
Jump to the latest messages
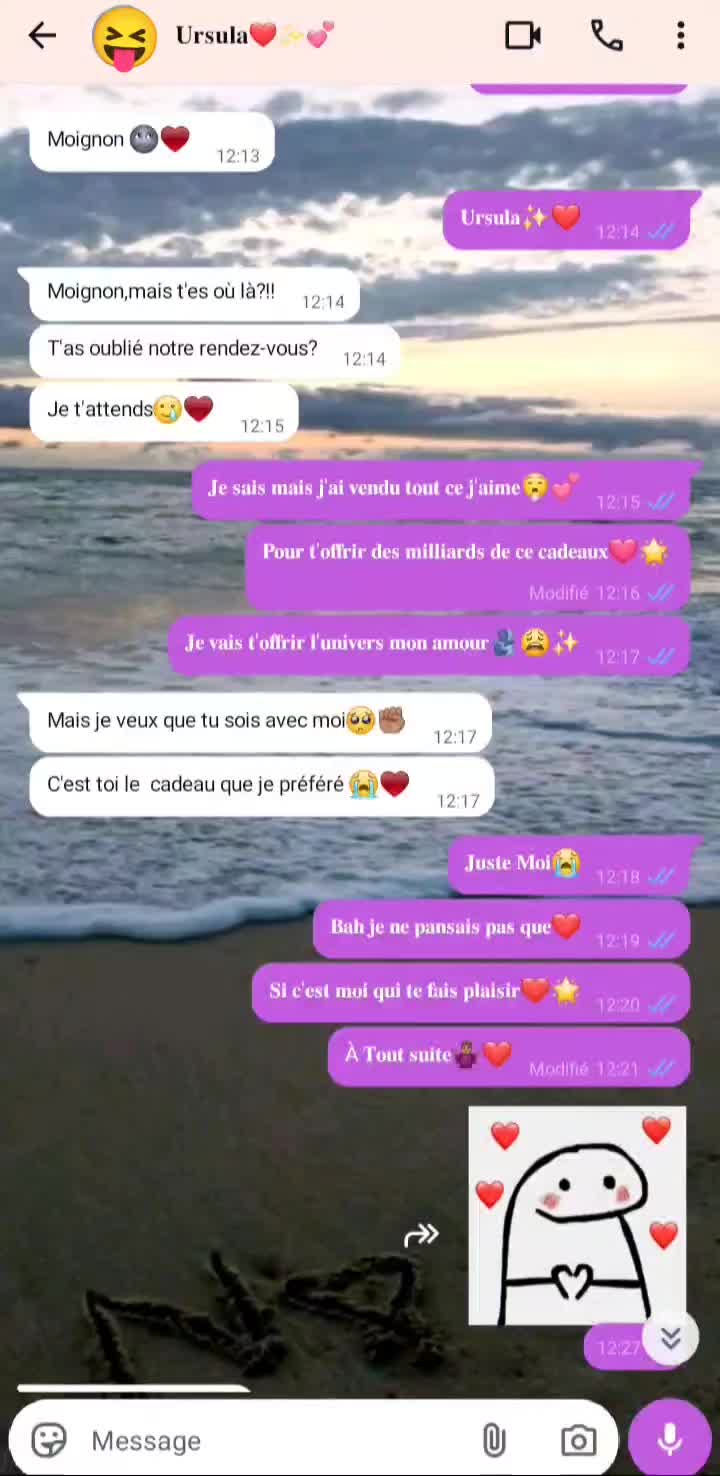670,1339
